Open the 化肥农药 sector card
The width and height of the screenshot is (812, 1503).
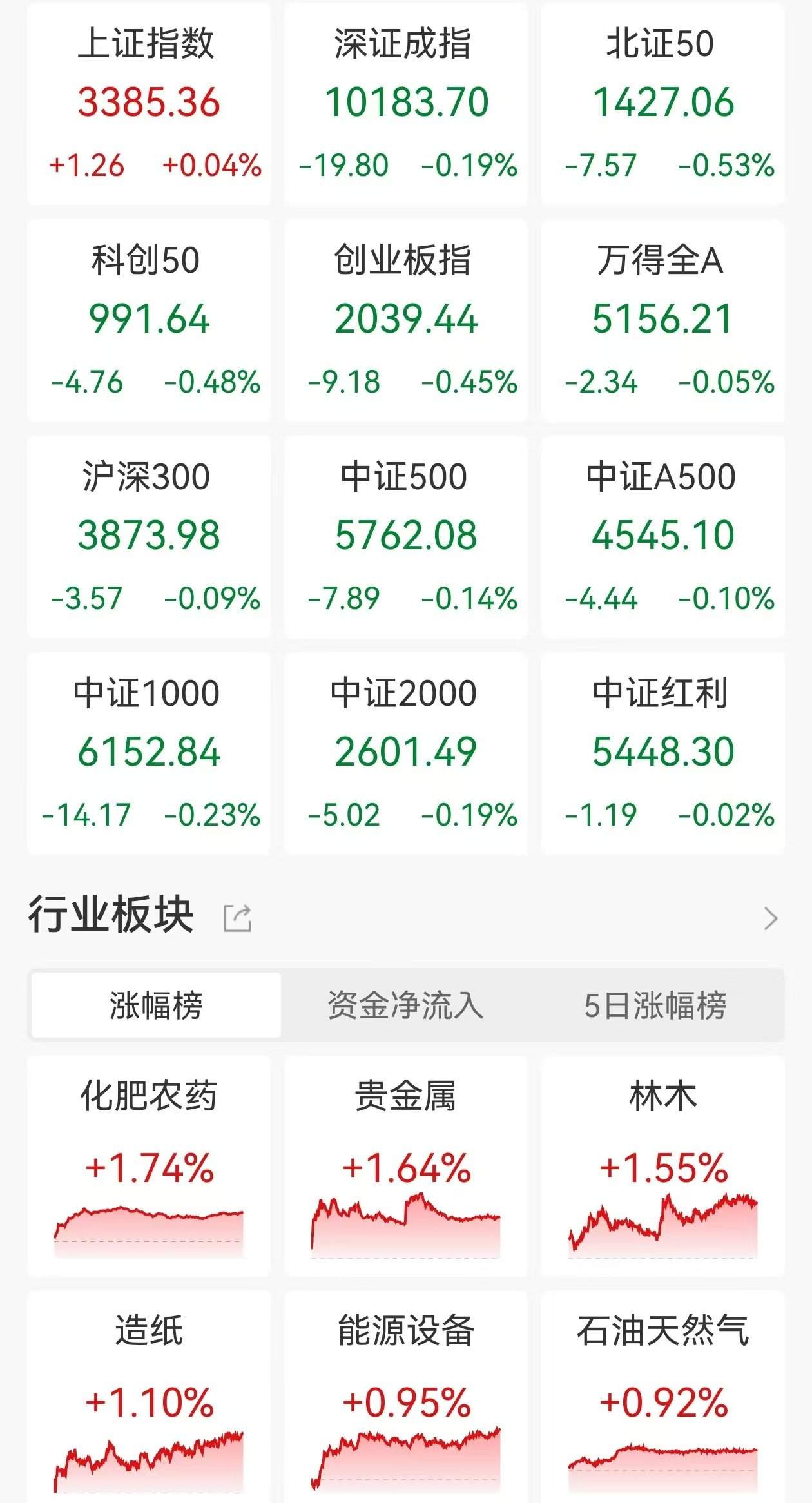point(149,1165)
